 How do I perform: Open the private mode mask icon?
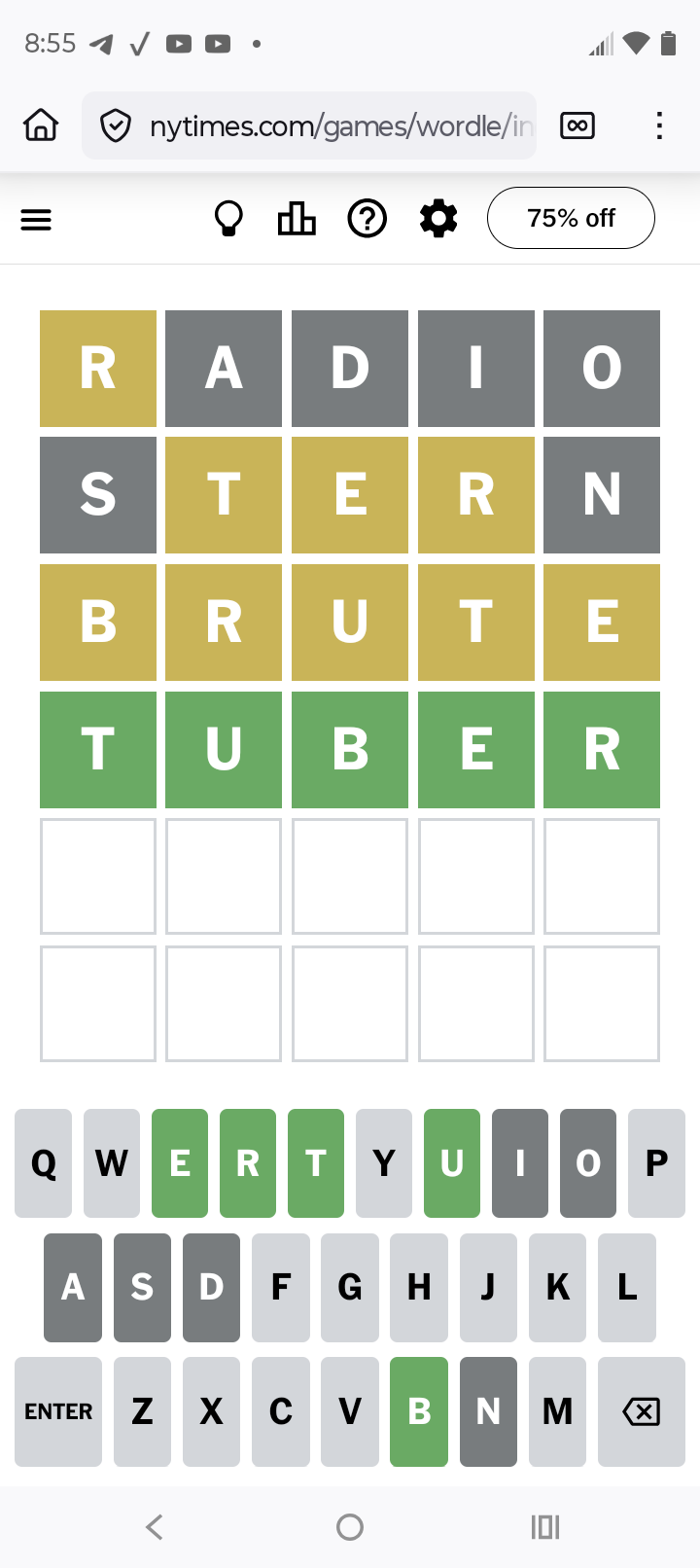tap(577, 125)
